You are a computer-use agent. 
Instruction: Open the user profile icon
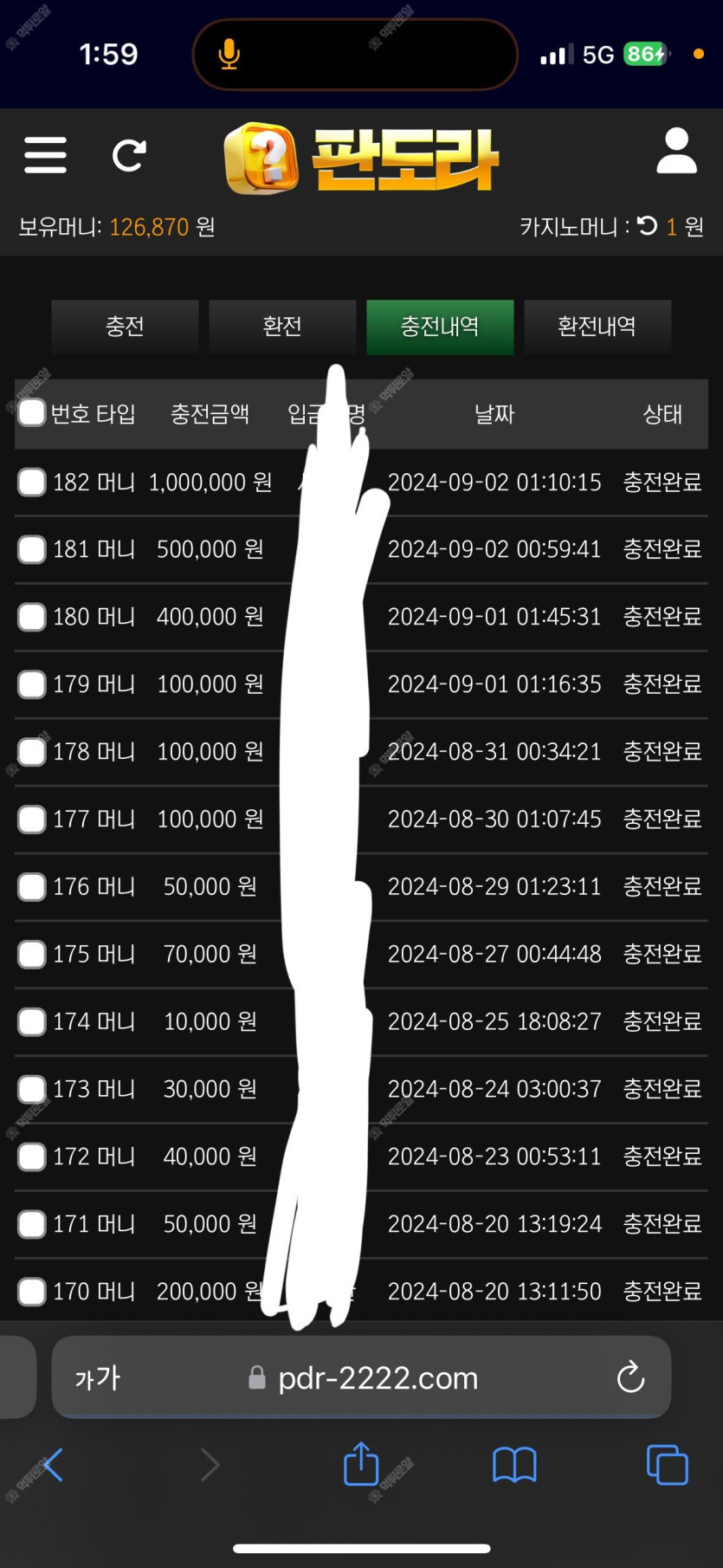(x=676, y=151)
